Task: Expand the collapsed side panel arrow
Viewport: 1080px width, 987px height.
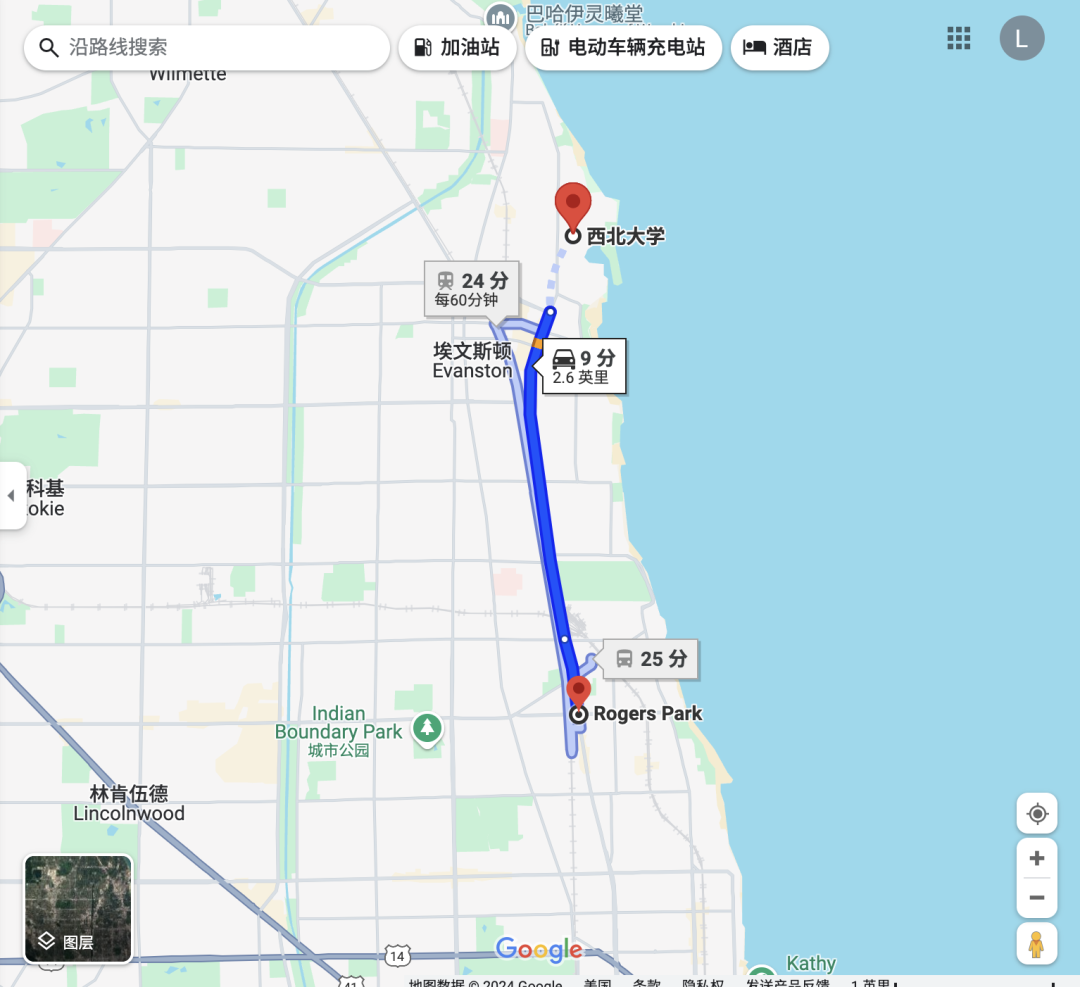Action: coord(11,495)
